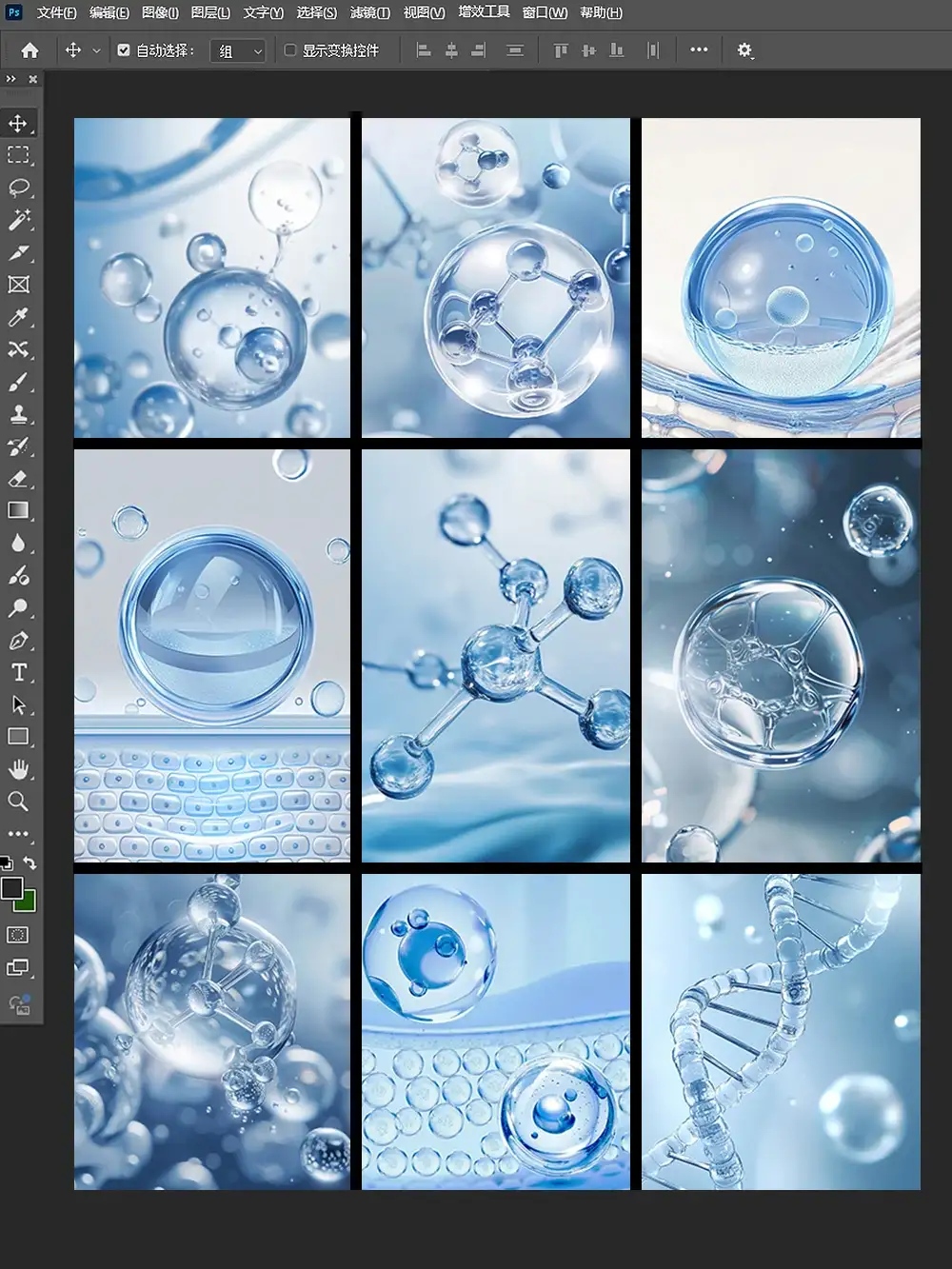Open the three-dots more options in options bar

[699, 50]
